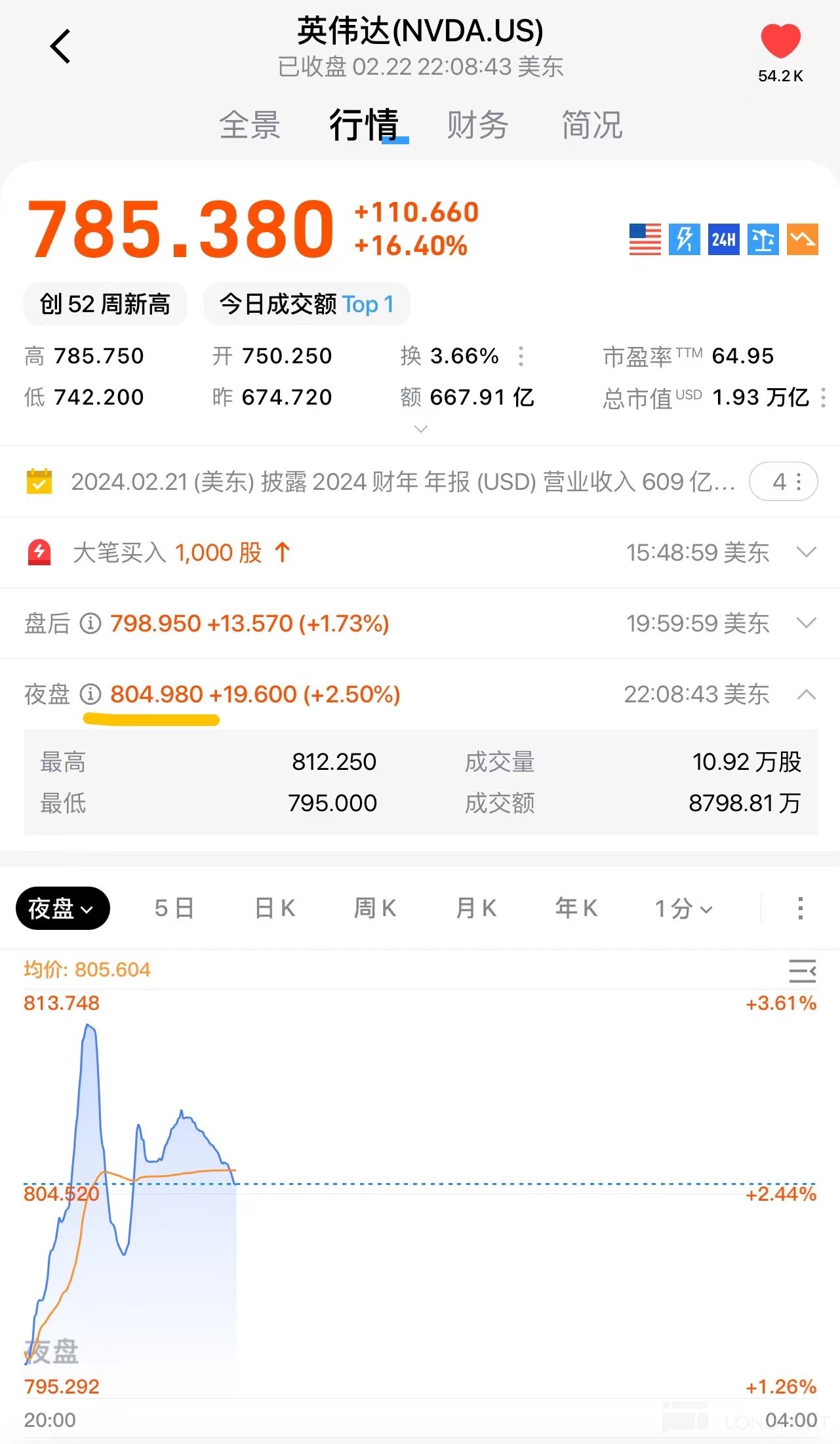Switch to the 简况 tab
This screenshot has height=1444, width=840.
coord(591,125)
